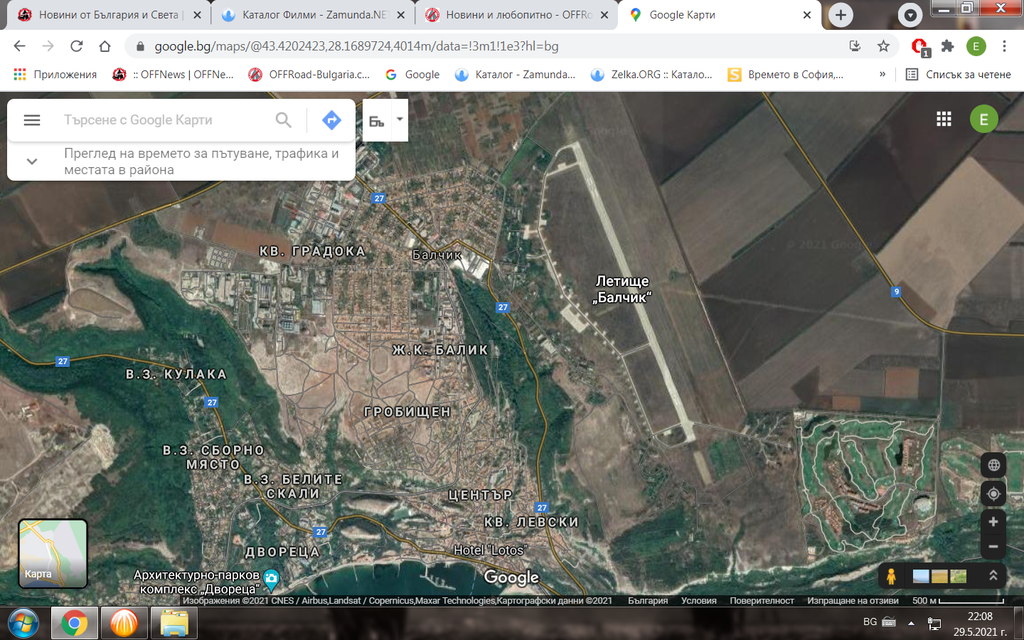This screenshot has height=640, width=1024.
Task: Open a new browser tab
Action: pyautogui.click(x=841, y=15)
